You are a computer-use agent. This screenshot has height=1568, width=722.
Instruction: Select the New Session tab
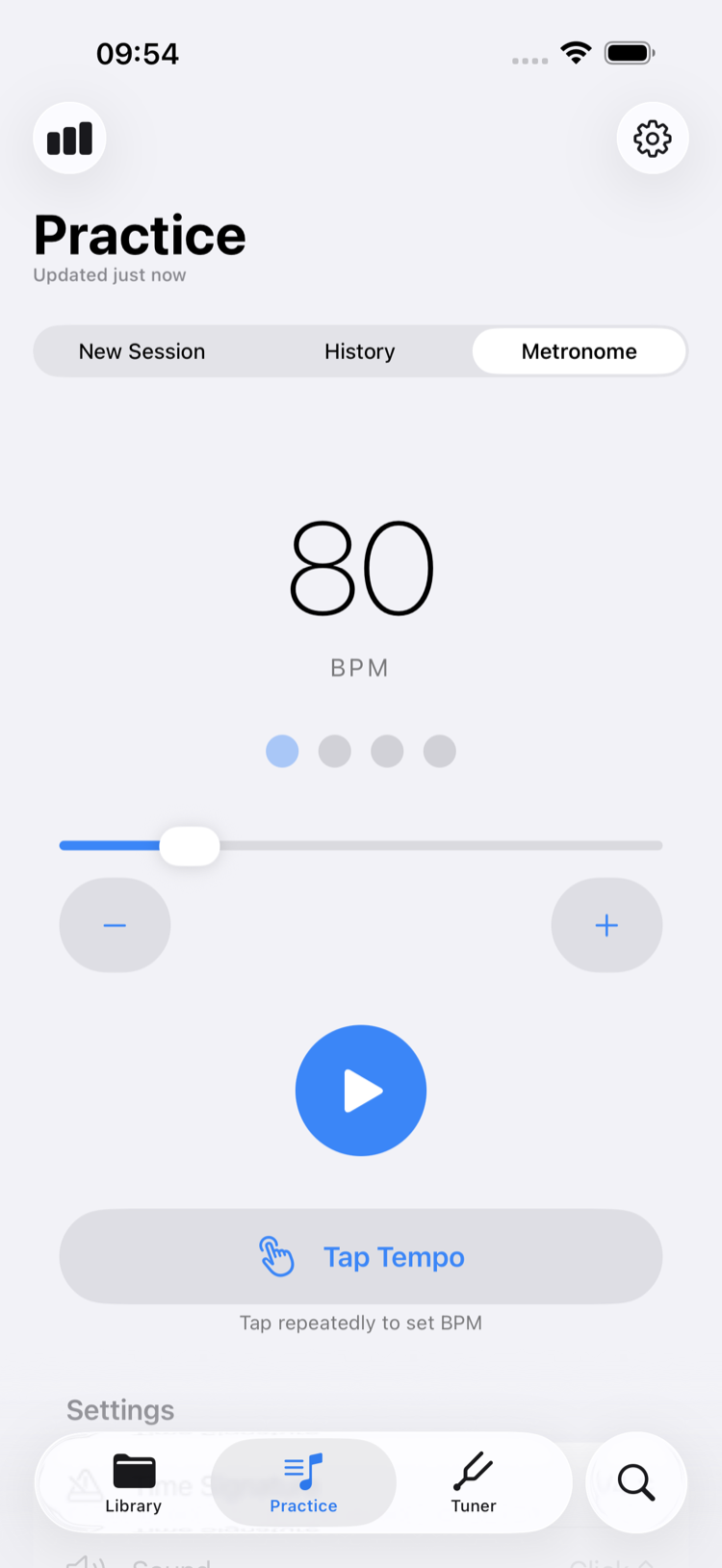pyautogui.click(x=142, y=350)
